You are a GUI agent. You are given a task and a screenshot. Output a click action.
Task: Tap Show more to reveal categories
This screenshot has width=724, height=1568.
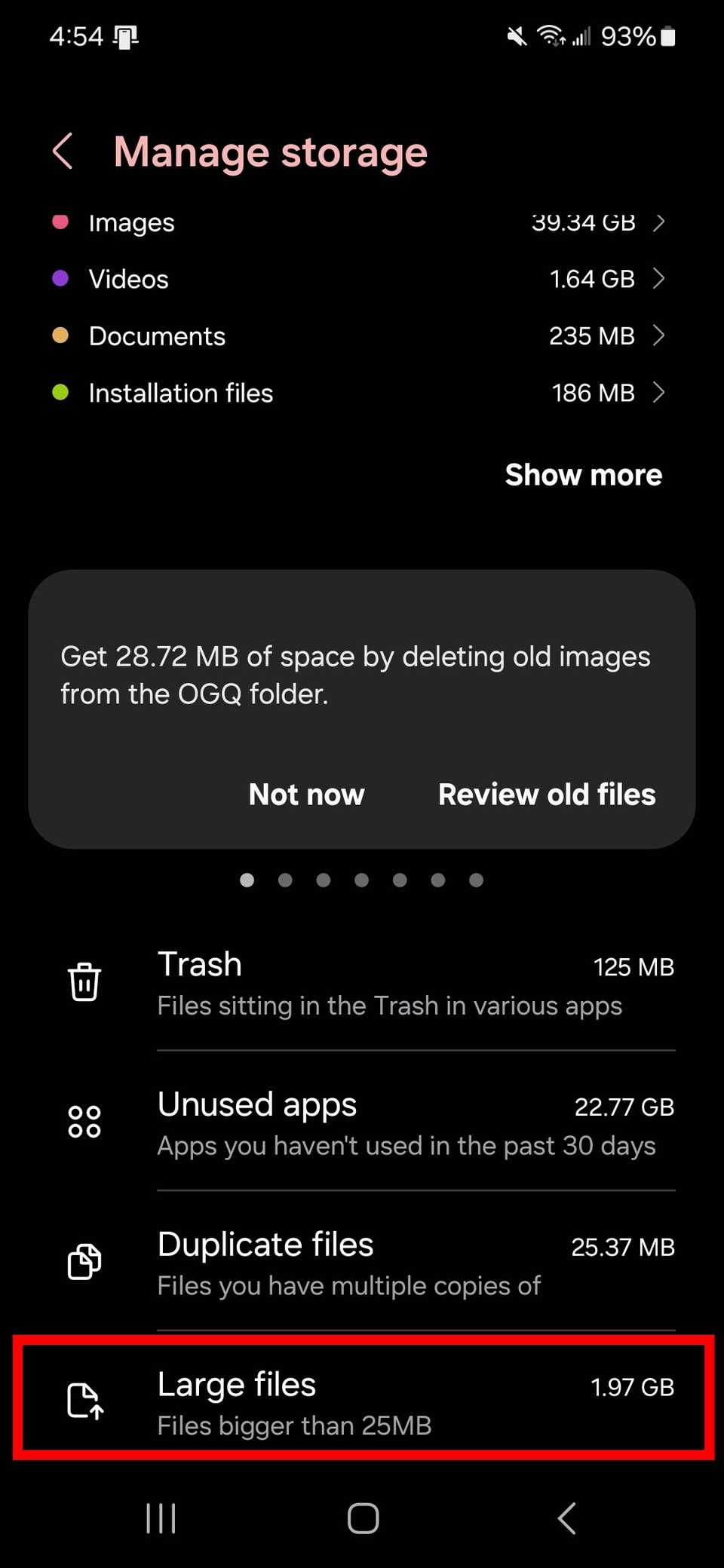583,475
